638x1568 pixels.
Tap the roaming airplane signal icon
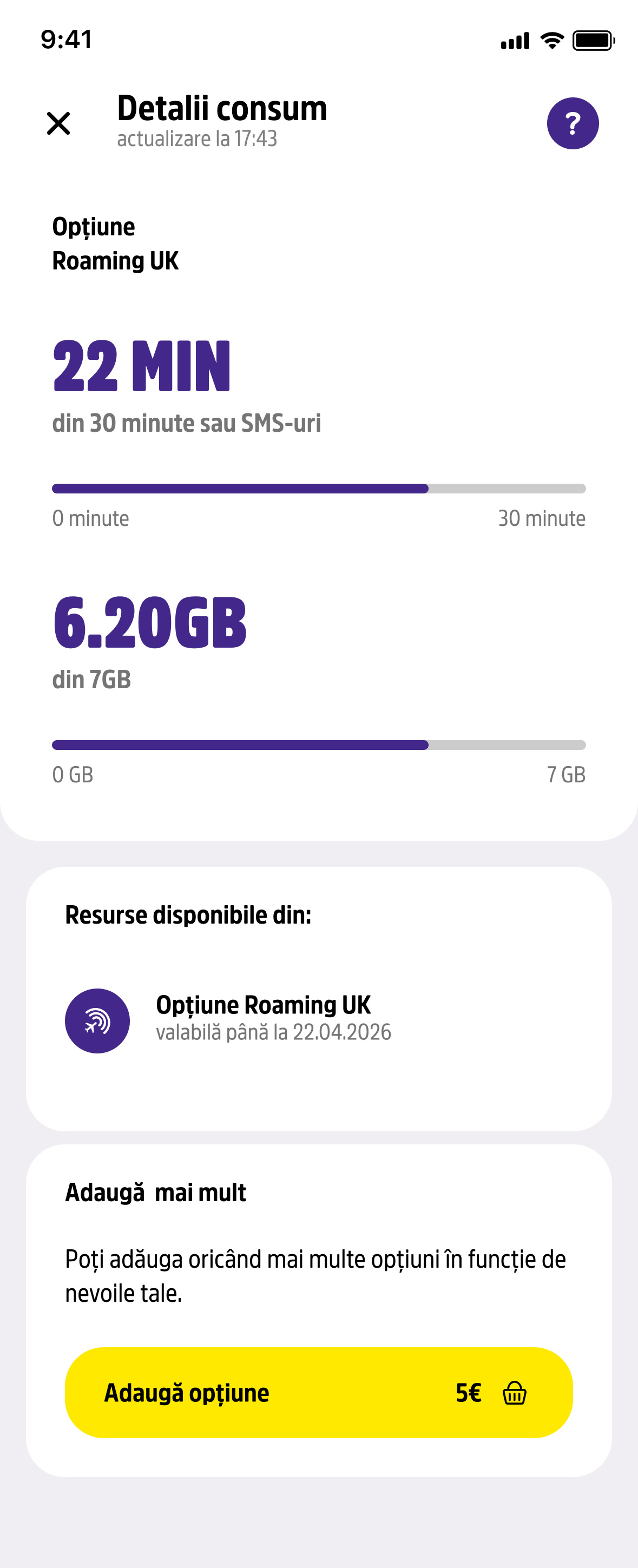[x=97, y=1020]
